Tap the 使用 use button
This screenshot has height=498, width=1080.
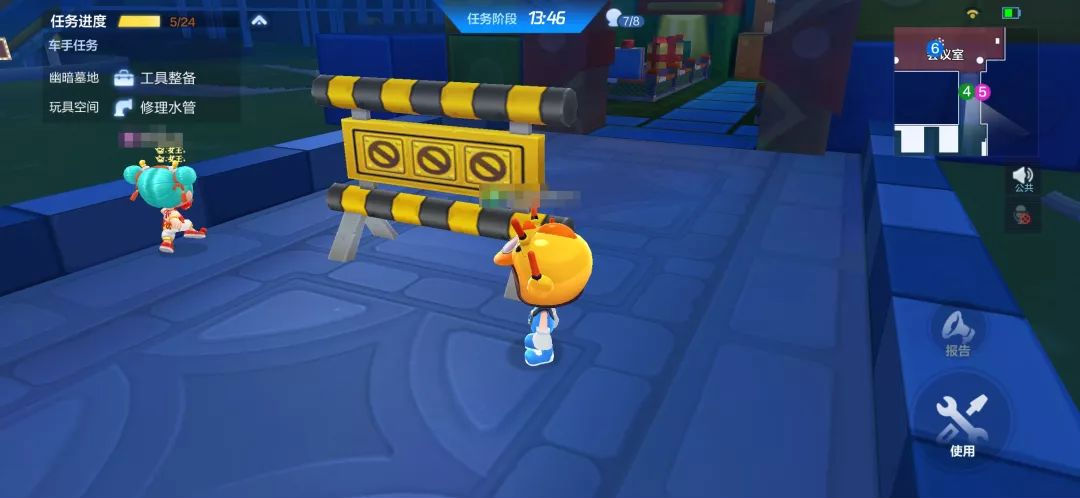pyautogui.click(x=961, y=422)
